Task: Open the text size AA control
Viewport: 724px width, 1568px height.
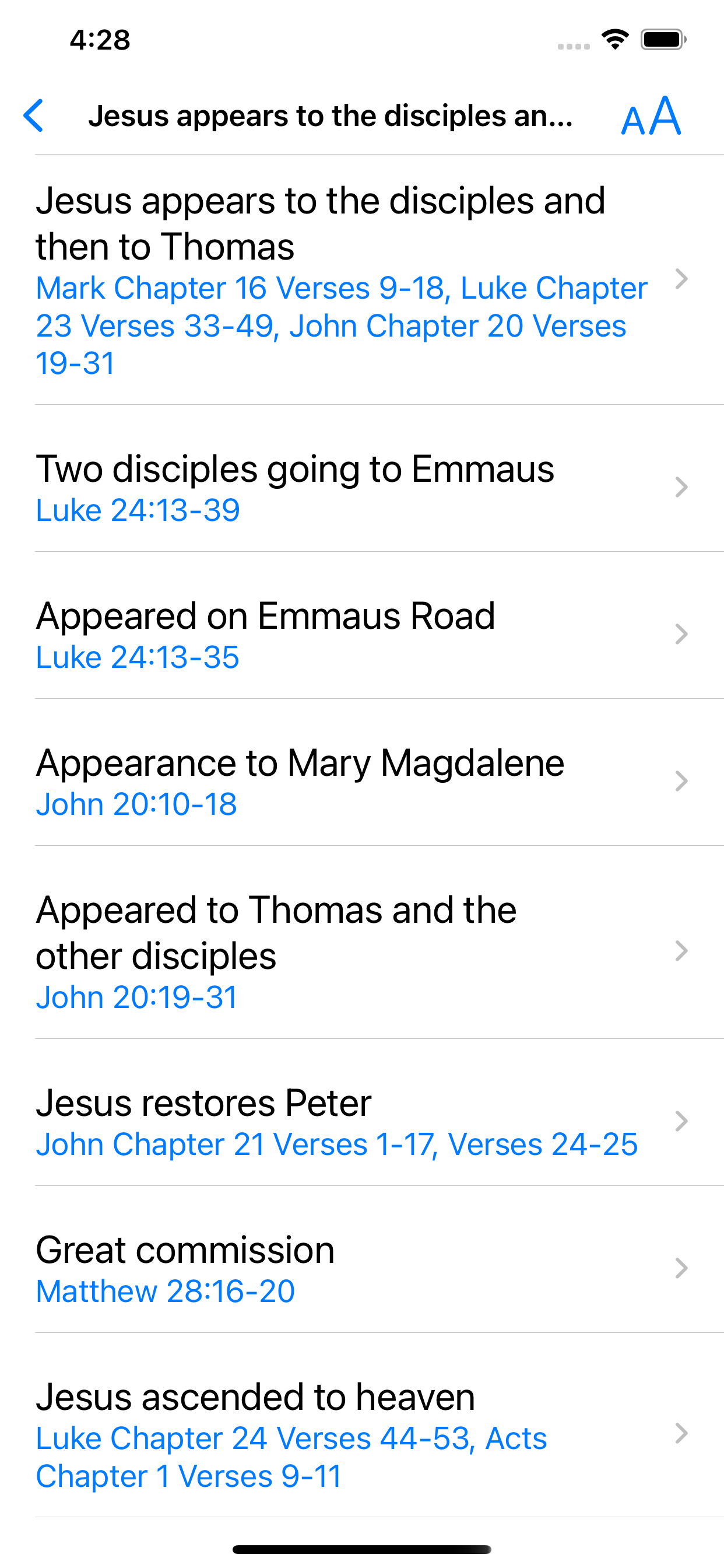Action: point(651,116)
